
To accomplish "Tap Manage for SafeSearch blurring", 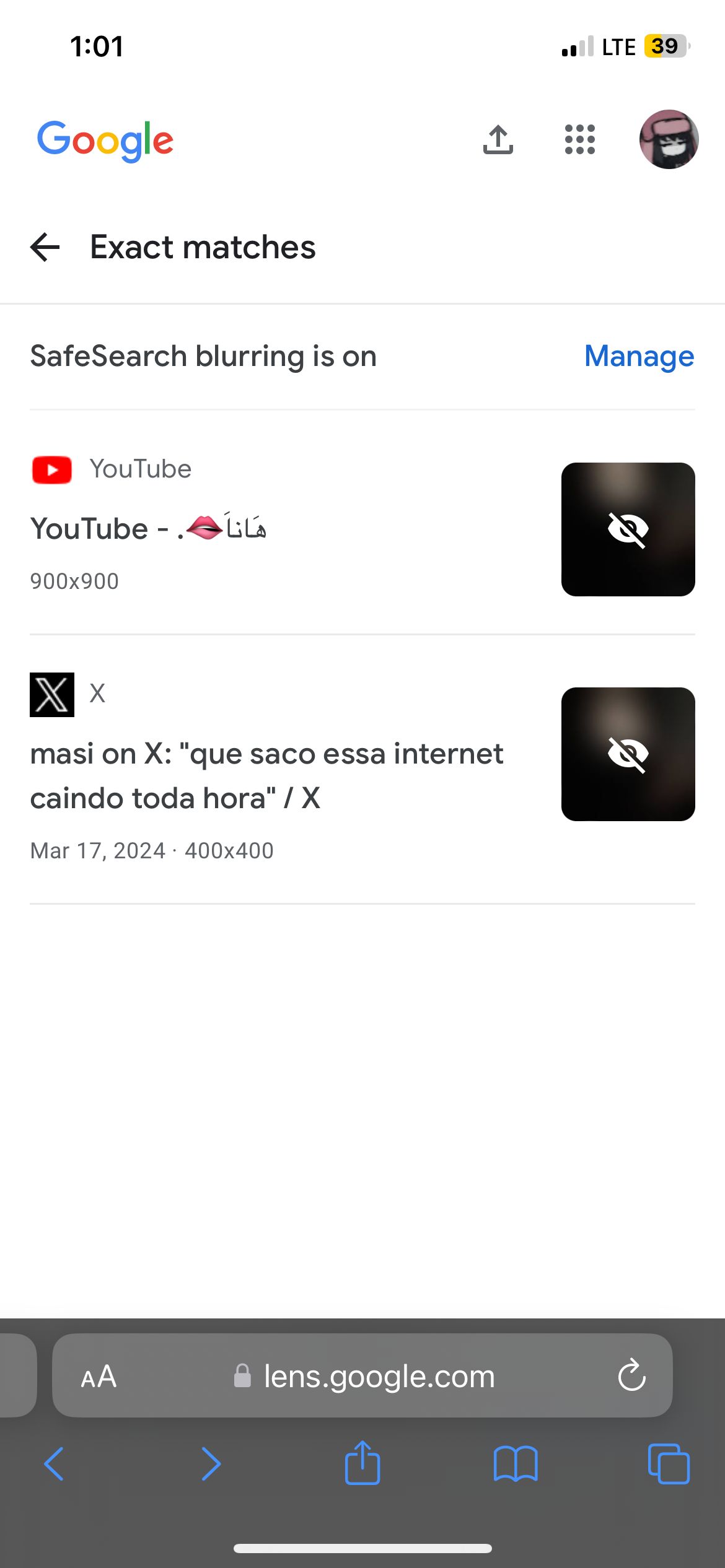I will click(x=639, y=356).
